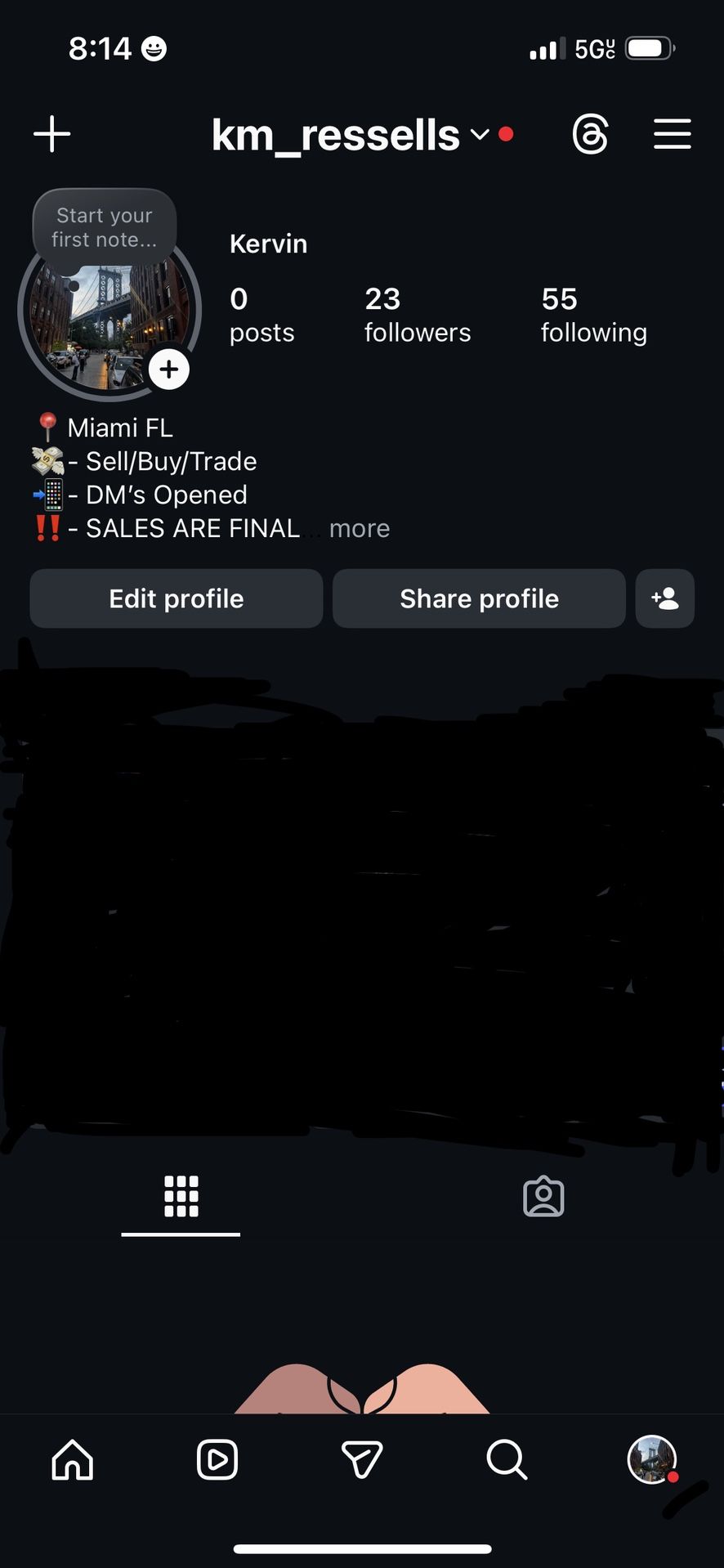Tap the Start your first note bubble

(x=104, y=227)
